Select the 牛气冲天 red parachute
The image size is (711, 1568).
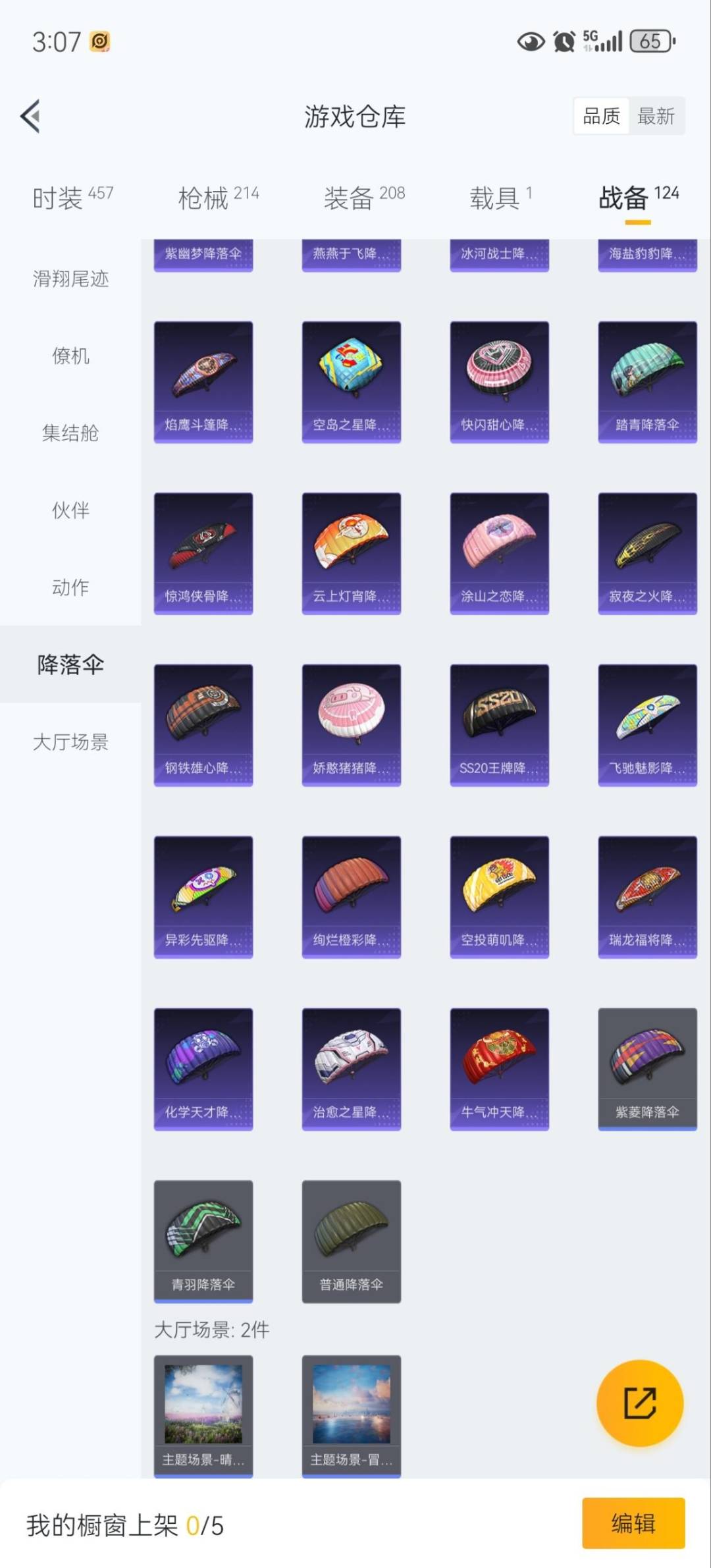499,1067
